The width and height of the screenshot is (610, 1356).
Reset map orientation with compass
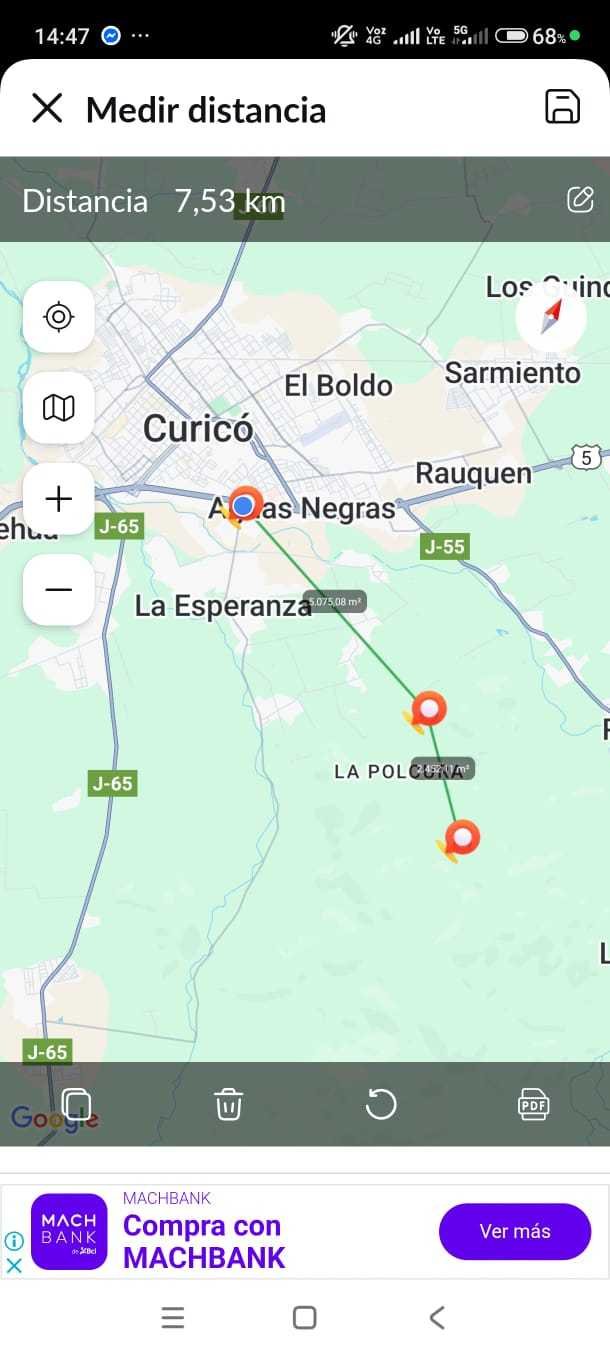[552, 316]
